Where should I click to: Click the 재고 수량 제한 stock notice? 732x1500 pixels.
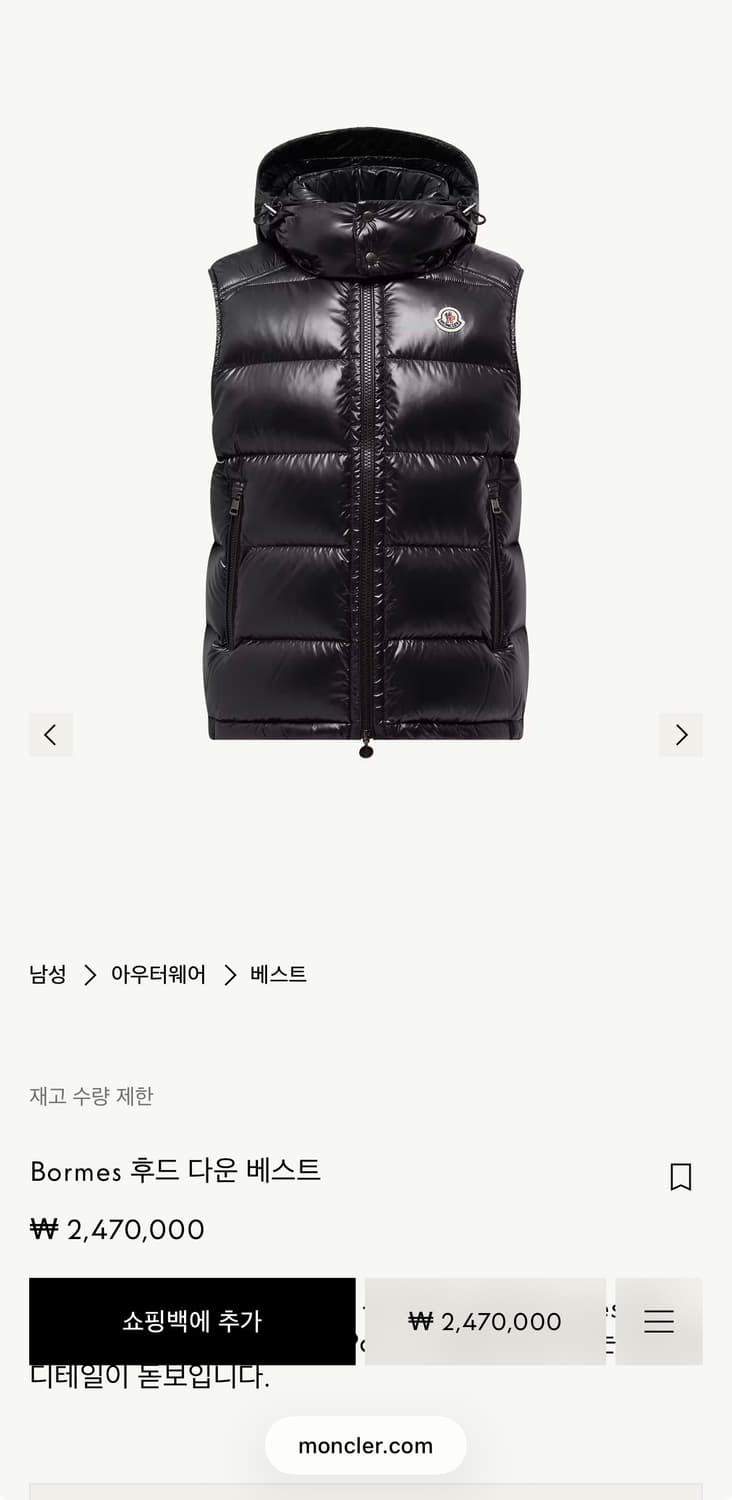click(91, 1096)
